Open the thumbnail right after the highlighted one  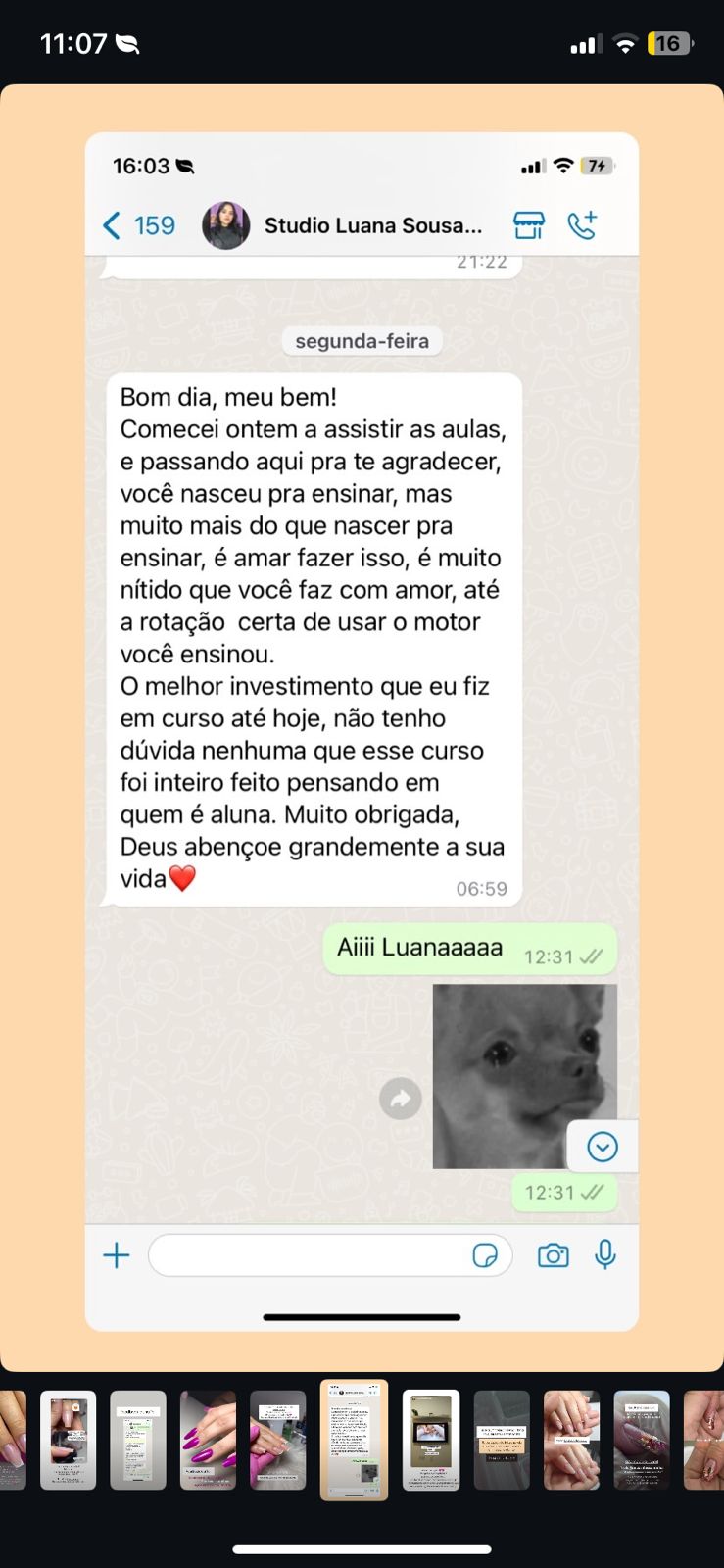click(431, 1440)
